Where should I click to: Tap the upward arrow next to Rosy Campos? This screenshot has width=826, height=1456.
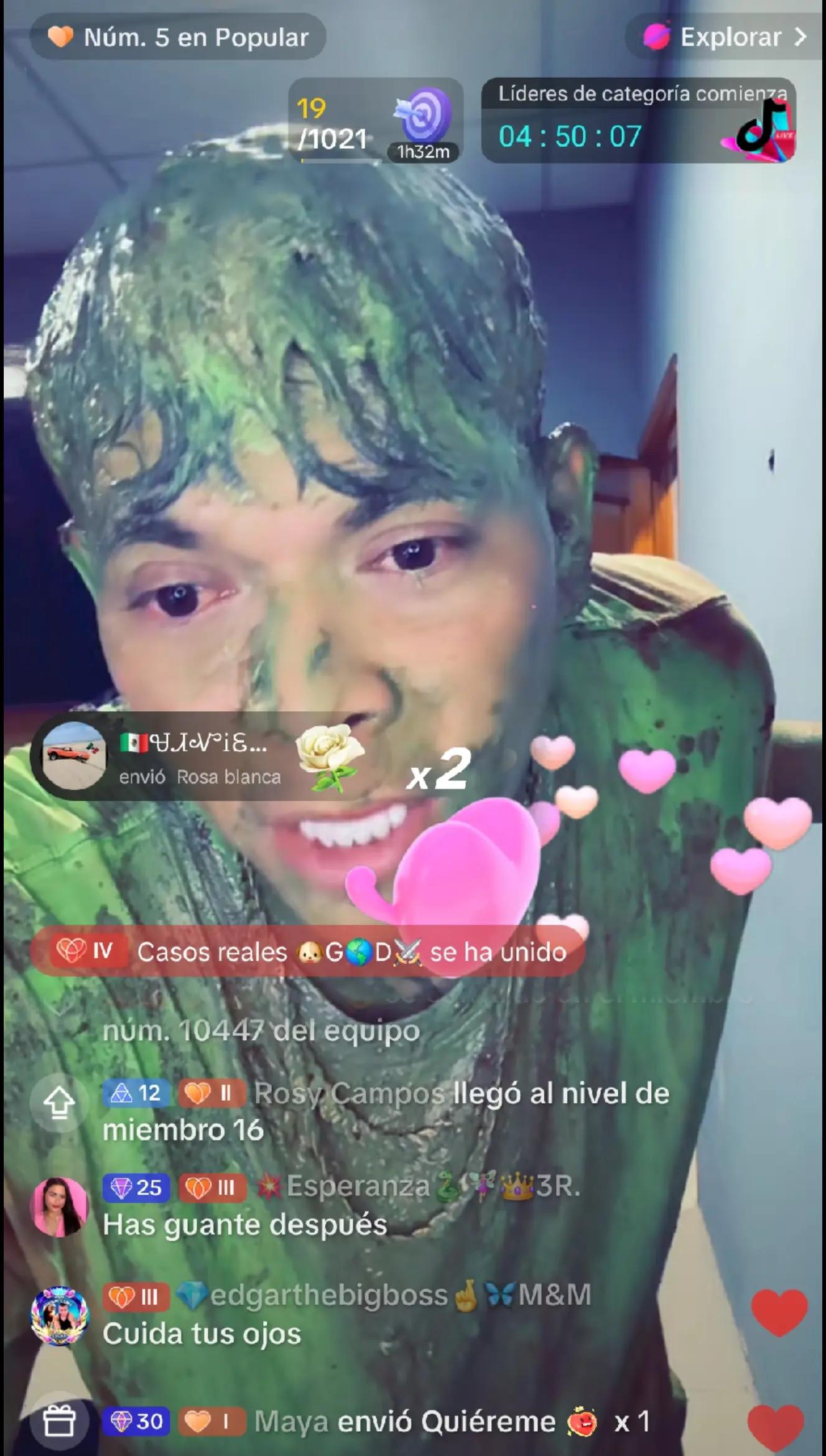[59, 1103]
